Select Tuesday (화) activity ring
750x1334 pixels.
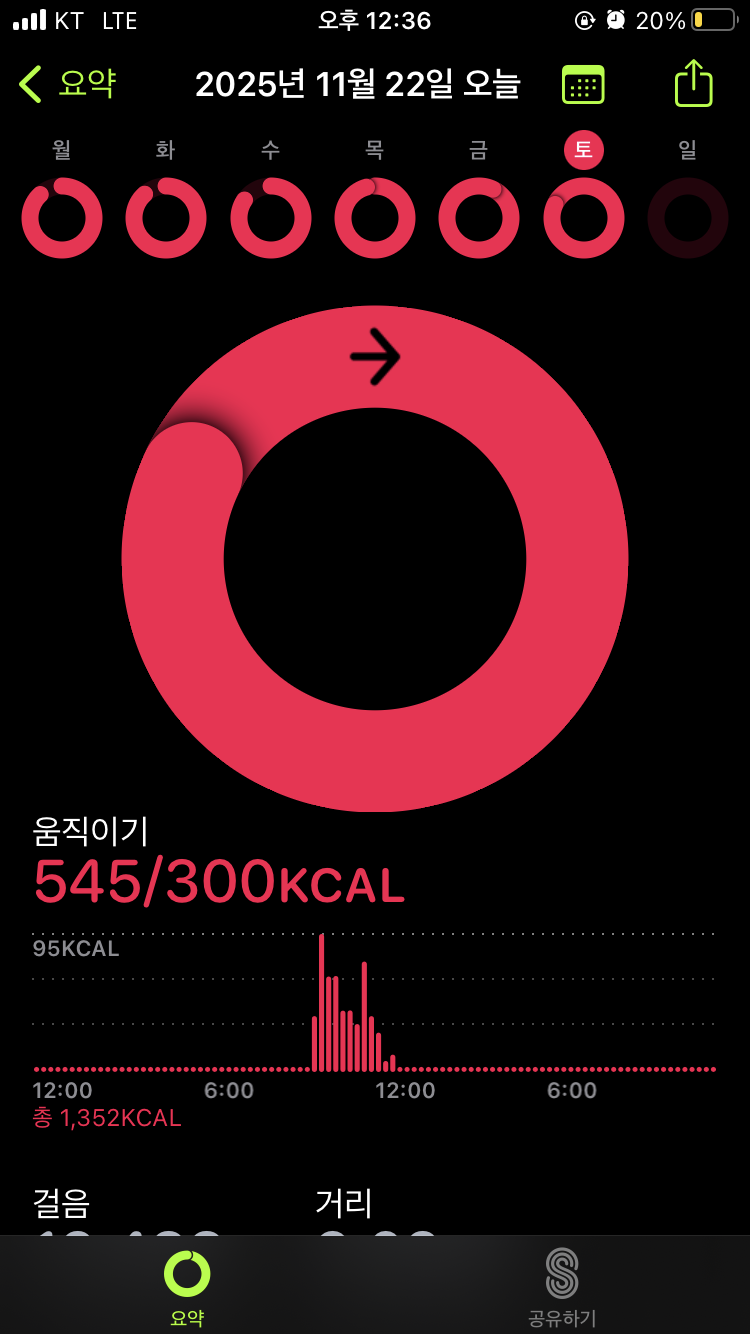coord(166,218)
